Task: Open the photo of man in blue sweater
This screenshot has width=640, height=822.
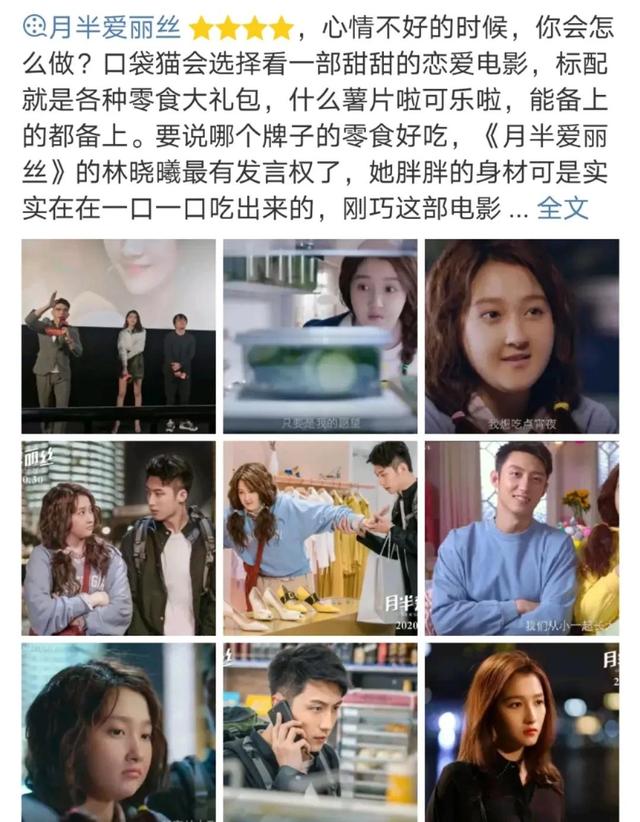Action: coord(521,538)
